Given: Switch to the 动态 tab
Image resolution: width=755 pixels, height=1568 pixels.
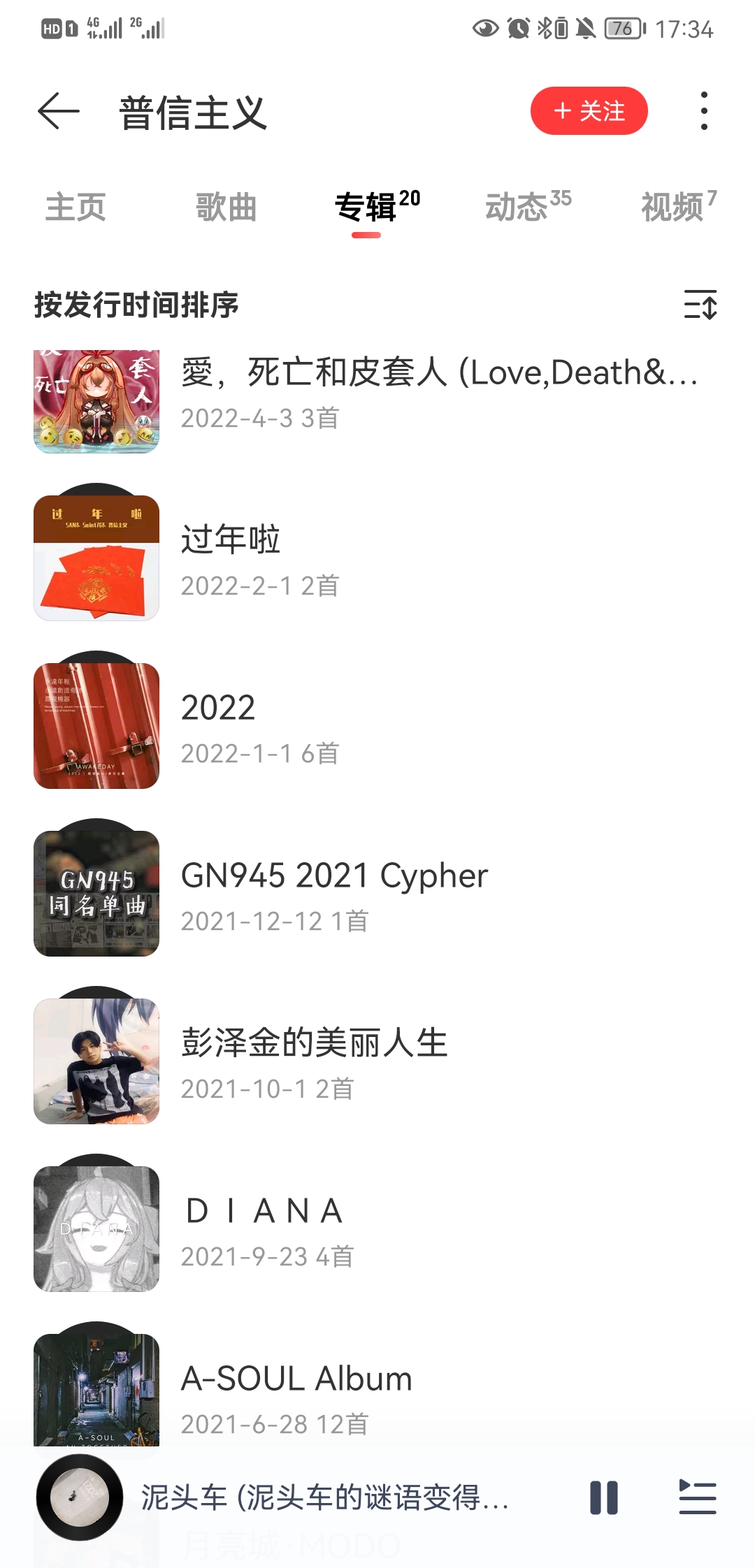Looking at the screenshot, I should (x=517, y=208).
